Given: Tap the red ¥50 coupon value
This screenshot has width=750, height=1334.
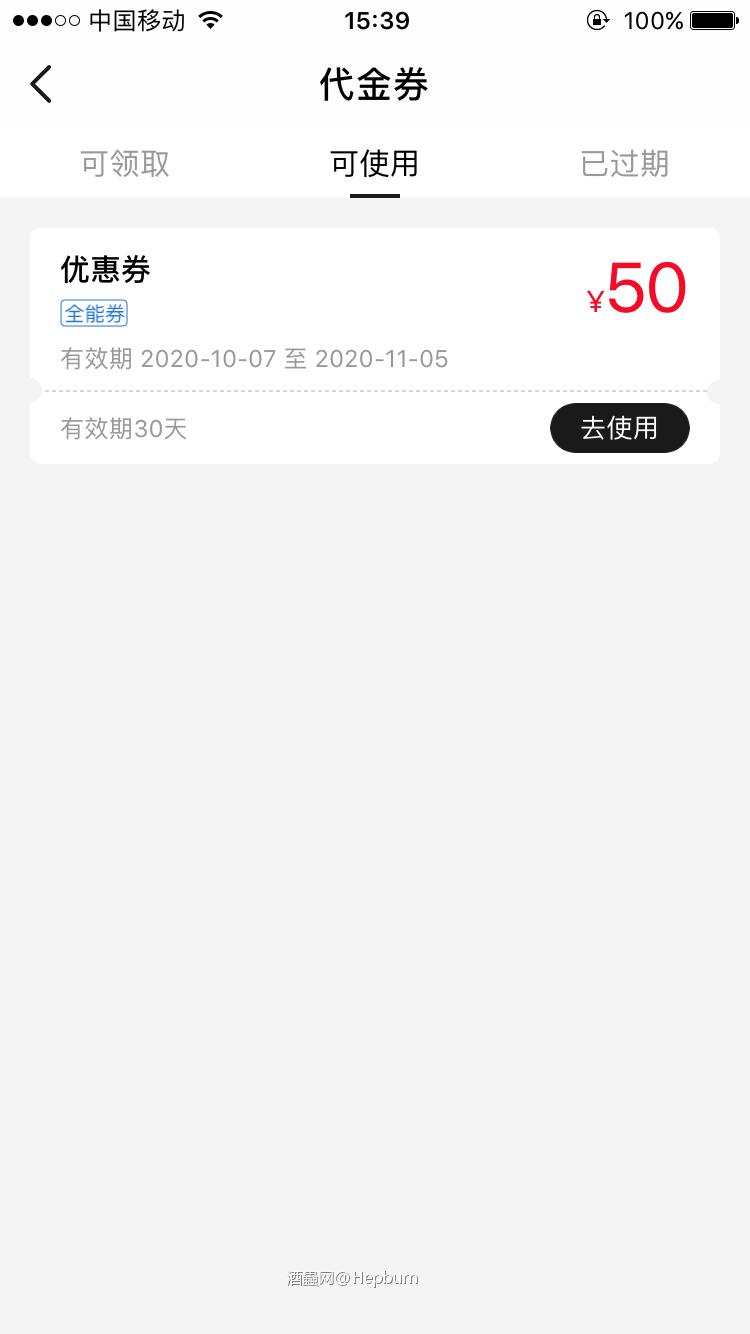Looking at the screenshot, I should [x=637, y=289].
